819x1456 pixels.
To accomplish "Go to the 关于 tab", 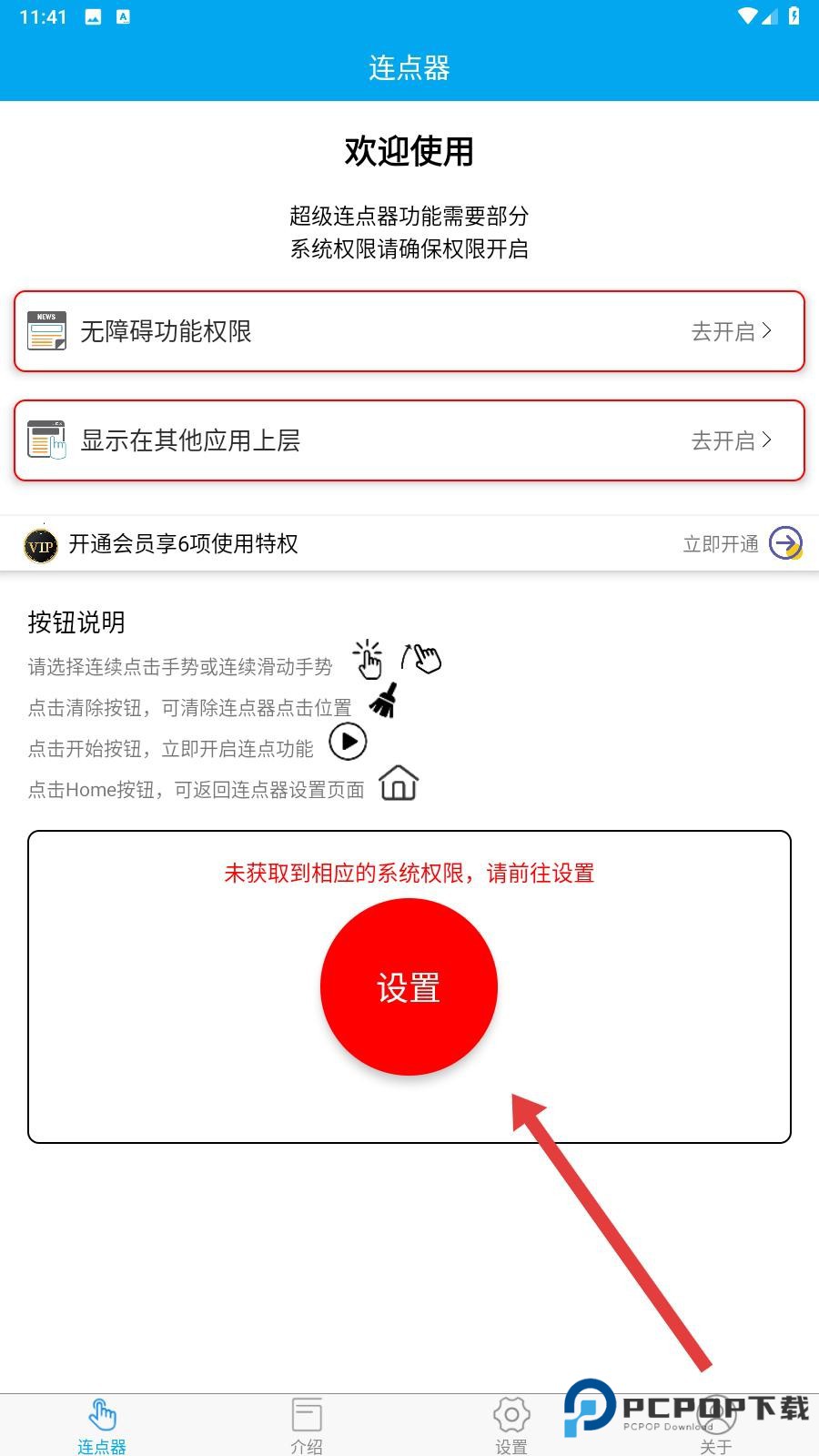I will pos(716,1425).
